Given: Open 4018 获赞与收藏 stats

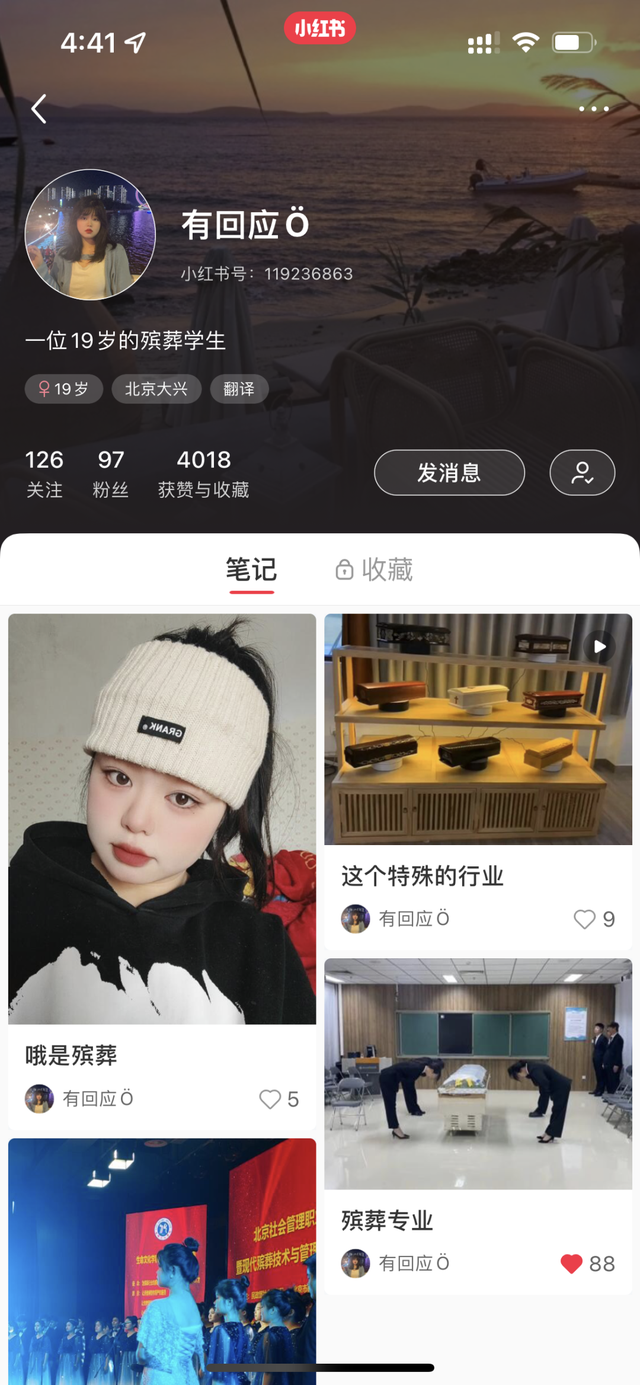Looking at the screenshot, I should (x=203, y=473).
